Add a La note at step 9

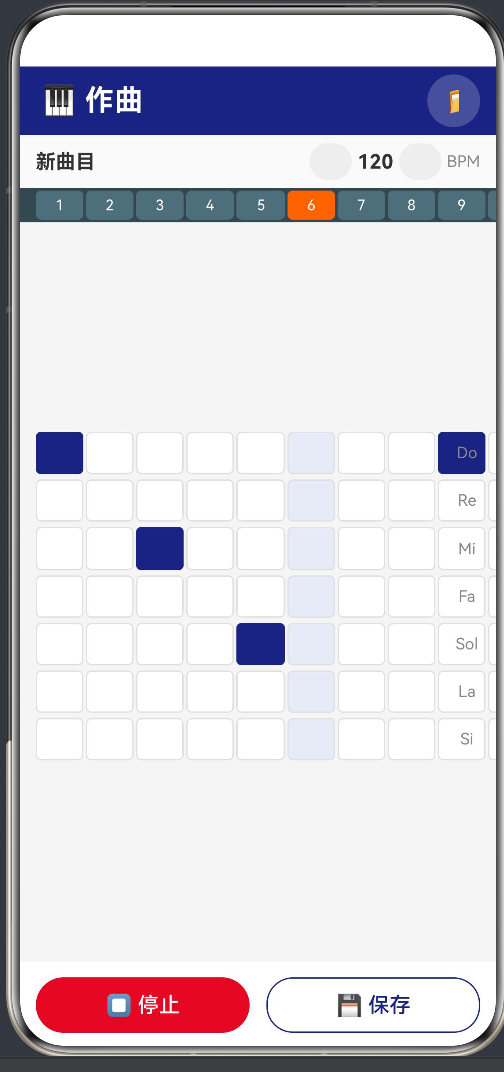(x=462, y=691)
